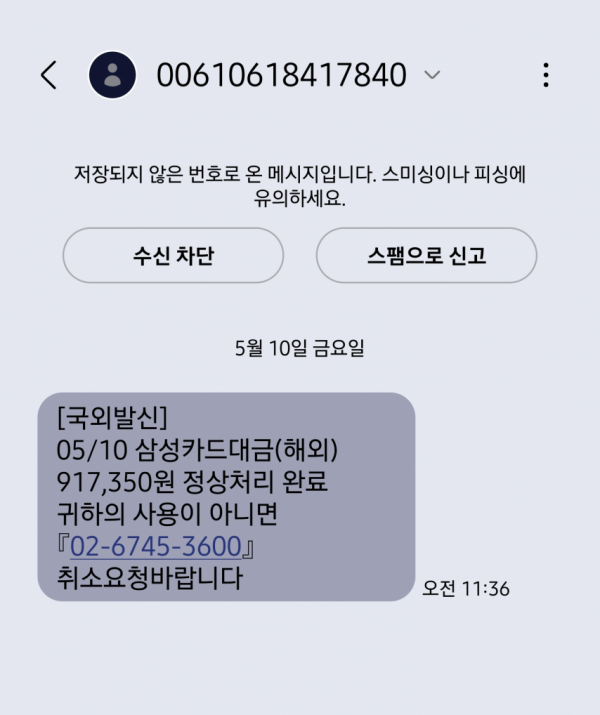Image resolution: width=600 pixels, height=715 pixels.
Task: Go back to the message list
Action: pos(48,75)
